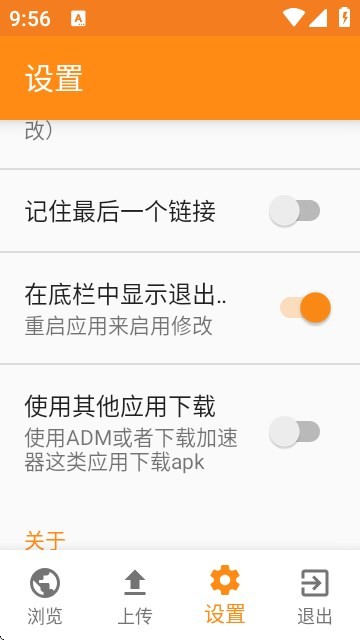Enable the 记住最后一个链接 switch

click(295, 211)
